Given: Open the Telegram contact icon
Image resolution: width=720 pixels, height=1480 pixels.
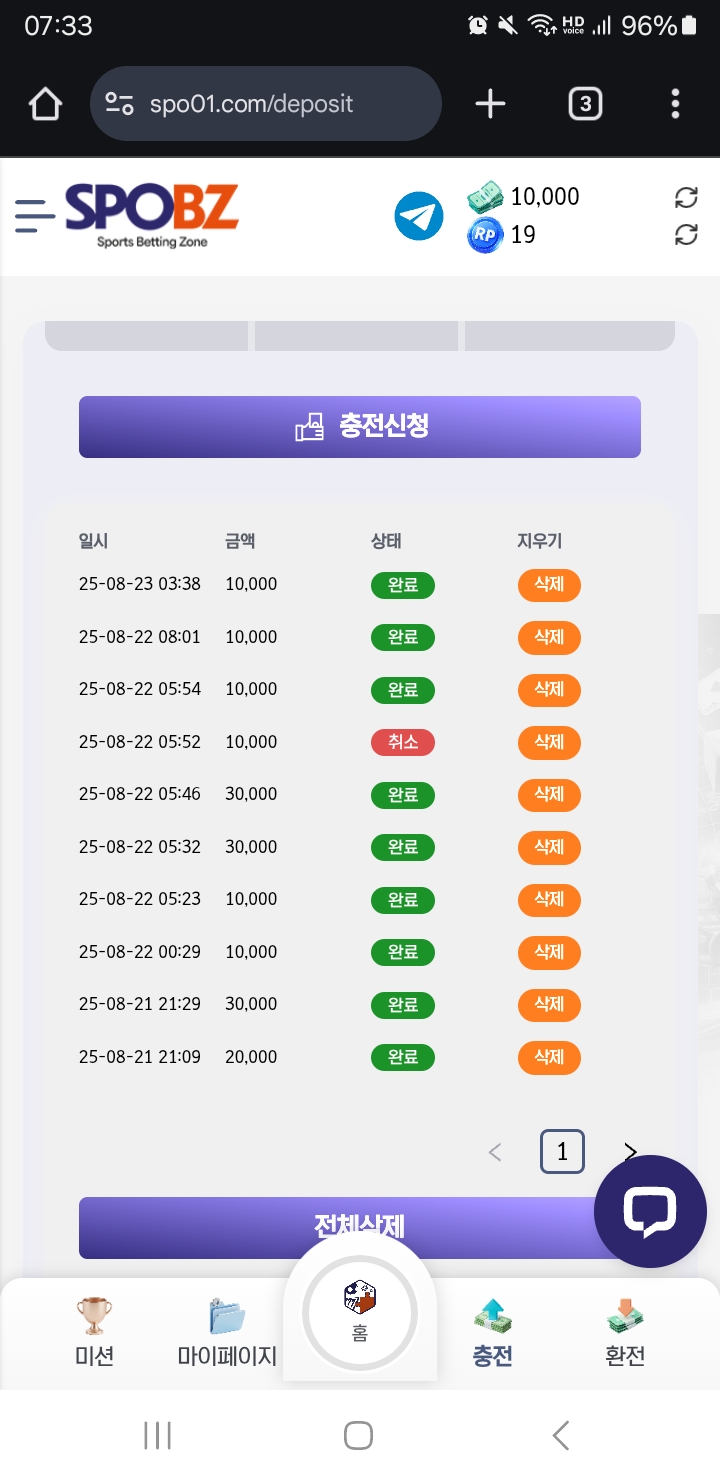Looking at the screenshot, I should tap(419, 216).
